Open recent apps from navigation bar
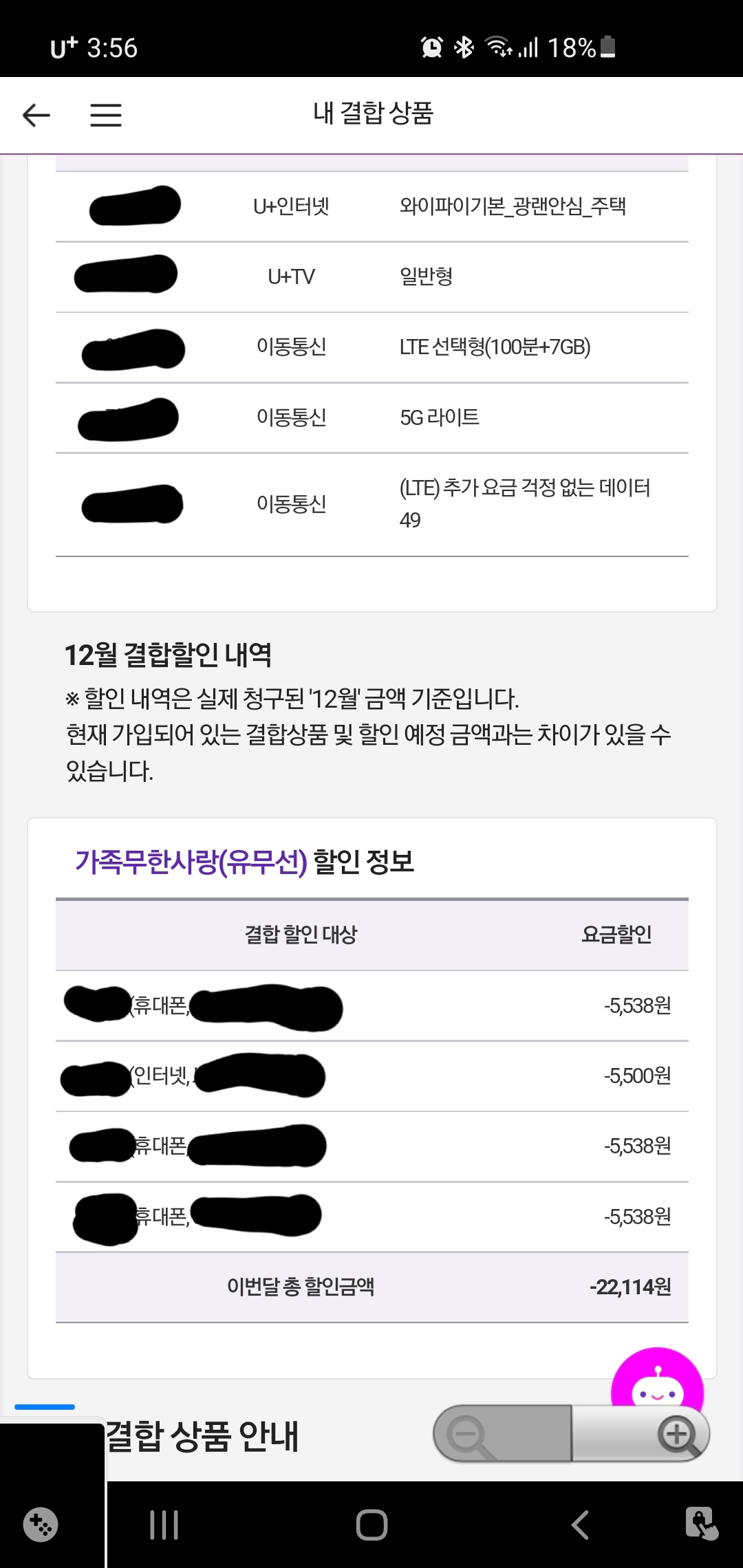743x1568 pixels. [x=164, y=1525]
